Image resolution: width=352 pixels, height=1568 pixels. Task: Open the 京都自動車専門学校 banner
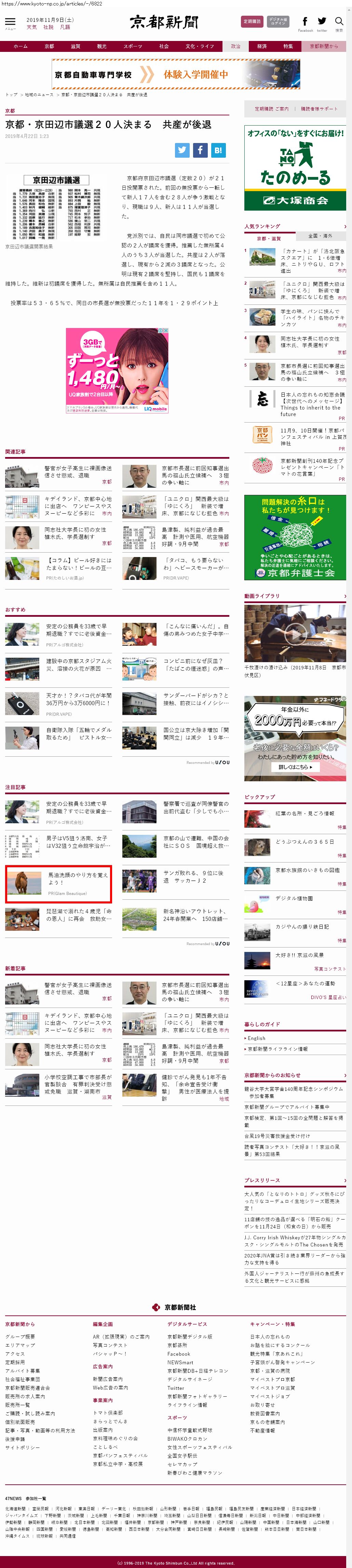point(175,74)
